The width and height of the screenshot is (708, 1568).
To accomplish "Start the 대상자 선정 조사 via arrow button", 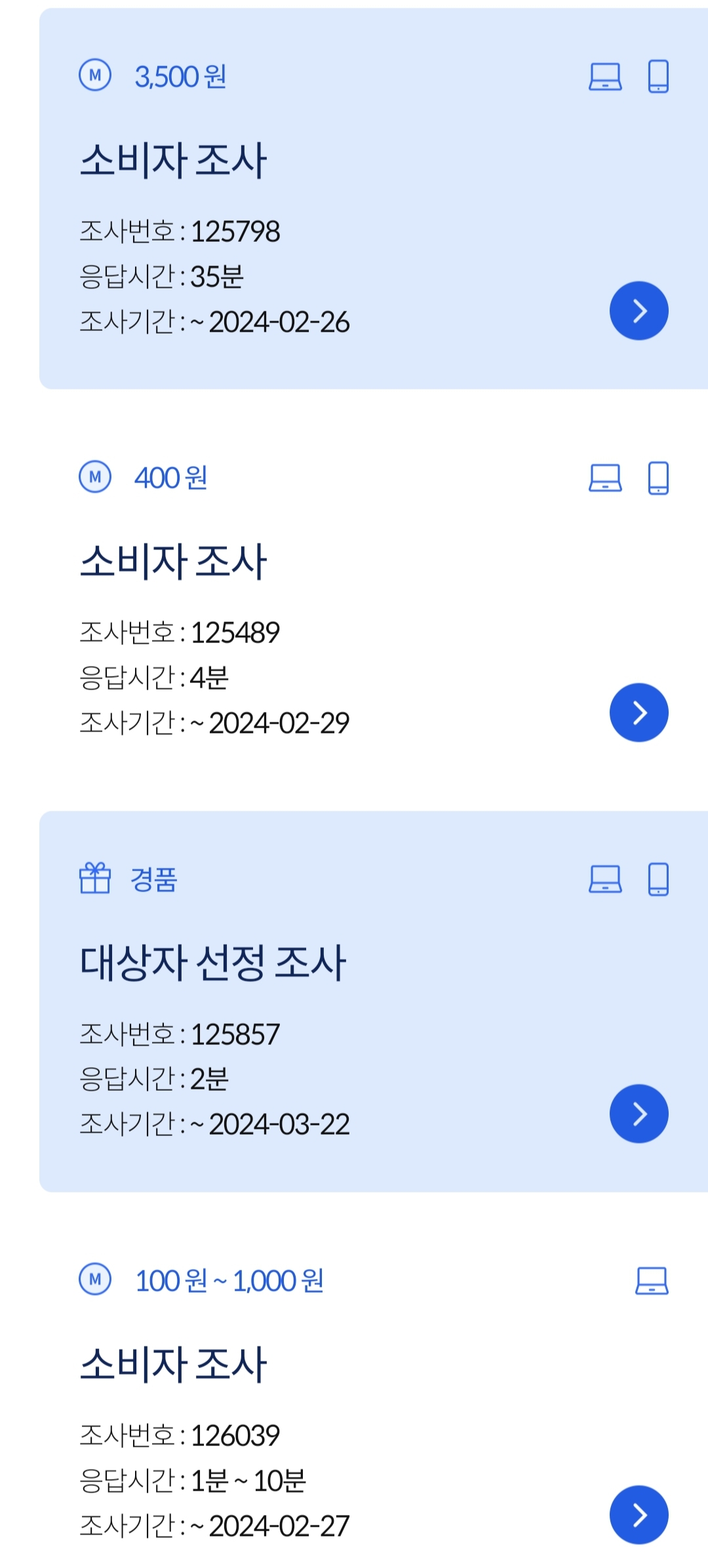I will pos(639,1113).
